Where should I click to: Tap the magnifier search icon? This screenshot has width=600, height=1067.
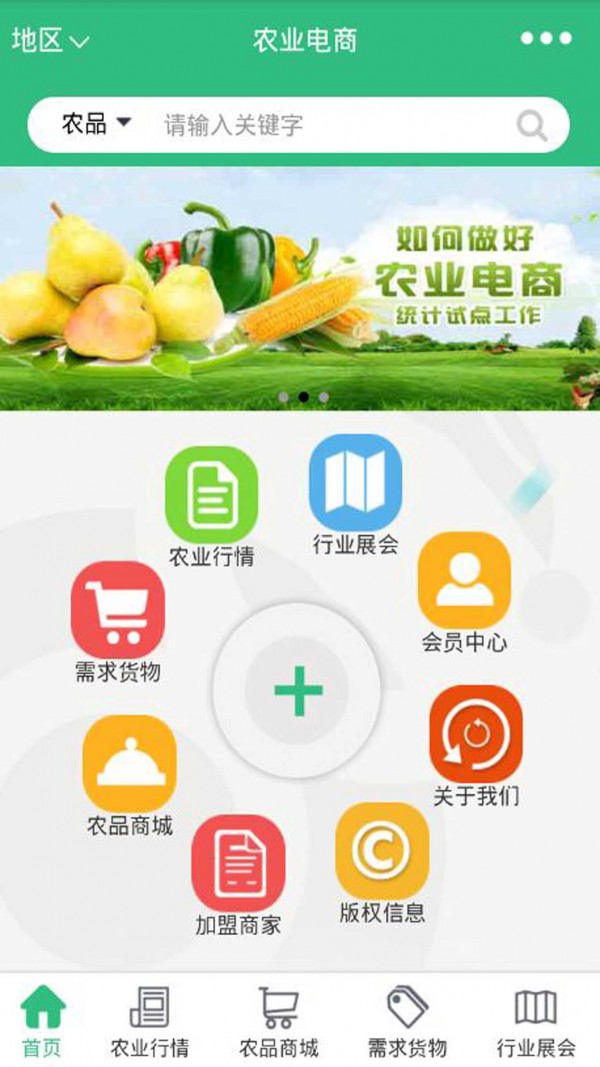(x=531, y=125)
